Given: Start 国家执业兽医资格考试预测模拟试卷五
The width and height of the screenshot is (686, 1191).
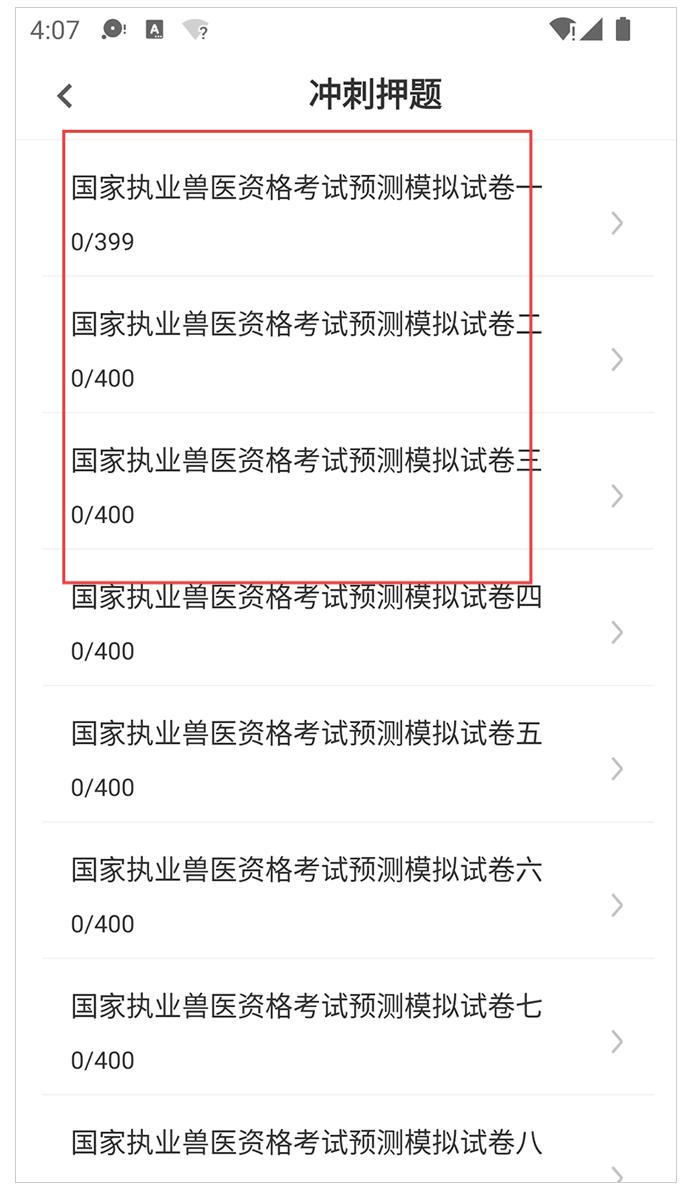Looking at the screenshot, I should point(348,754).
